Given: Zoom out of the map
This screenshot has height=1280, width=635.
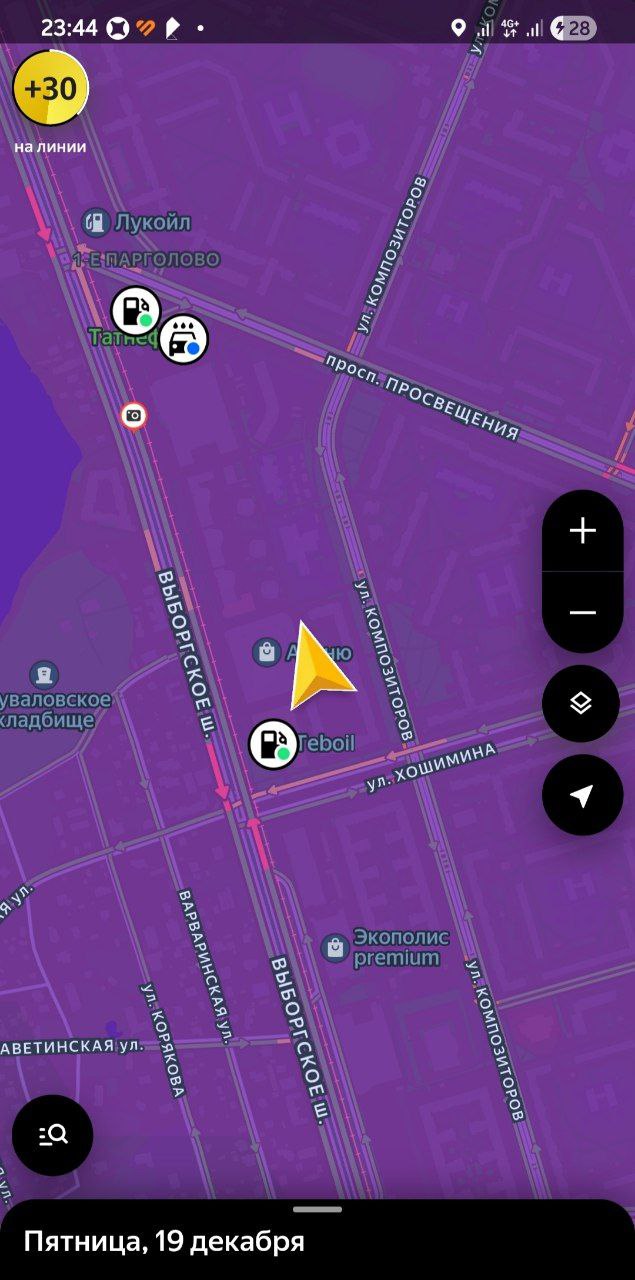Looking at the screenshot, I should point(582,612).
